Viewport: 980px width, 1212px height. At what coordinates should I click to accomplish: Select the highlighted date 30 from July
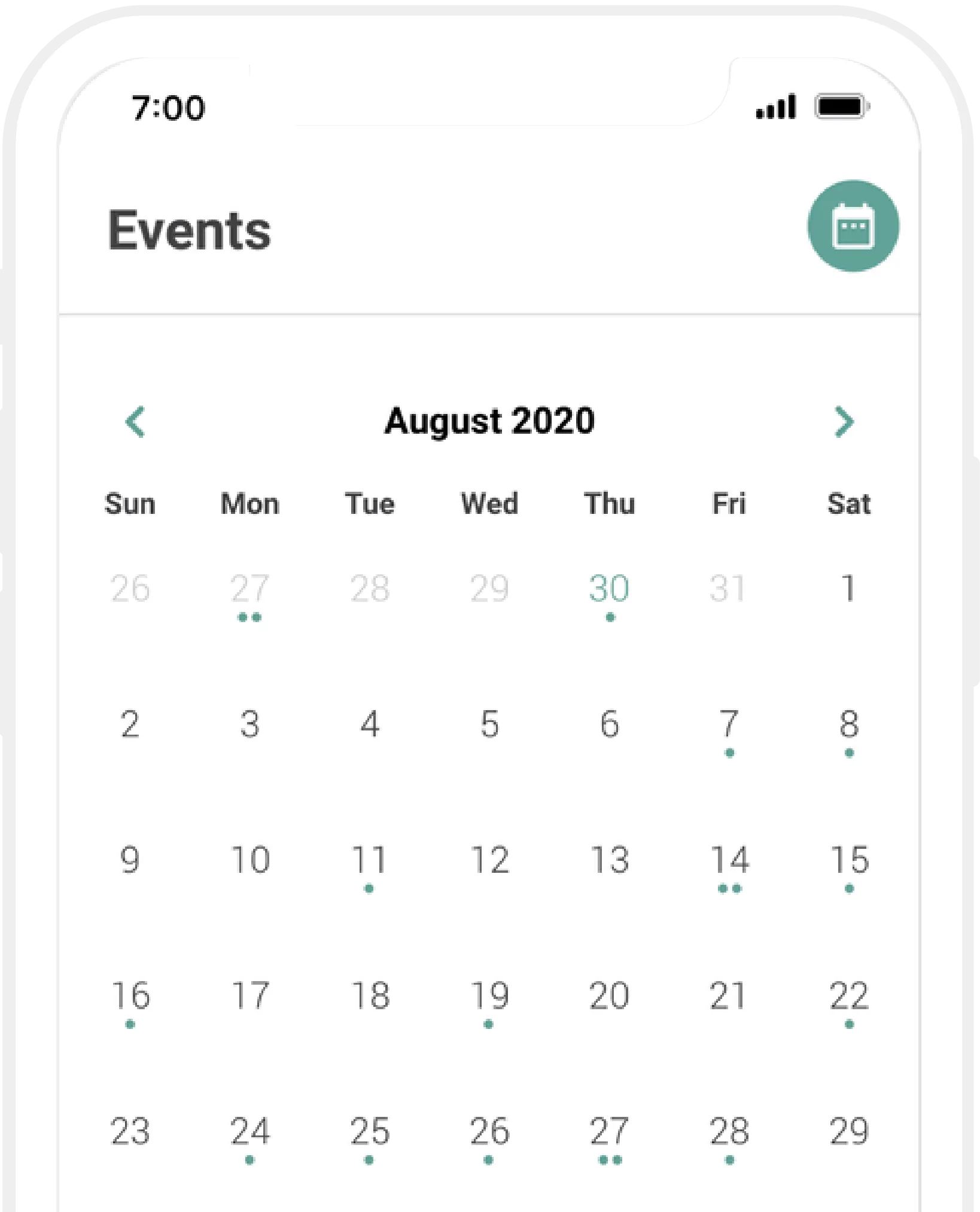tap(609, 587)
